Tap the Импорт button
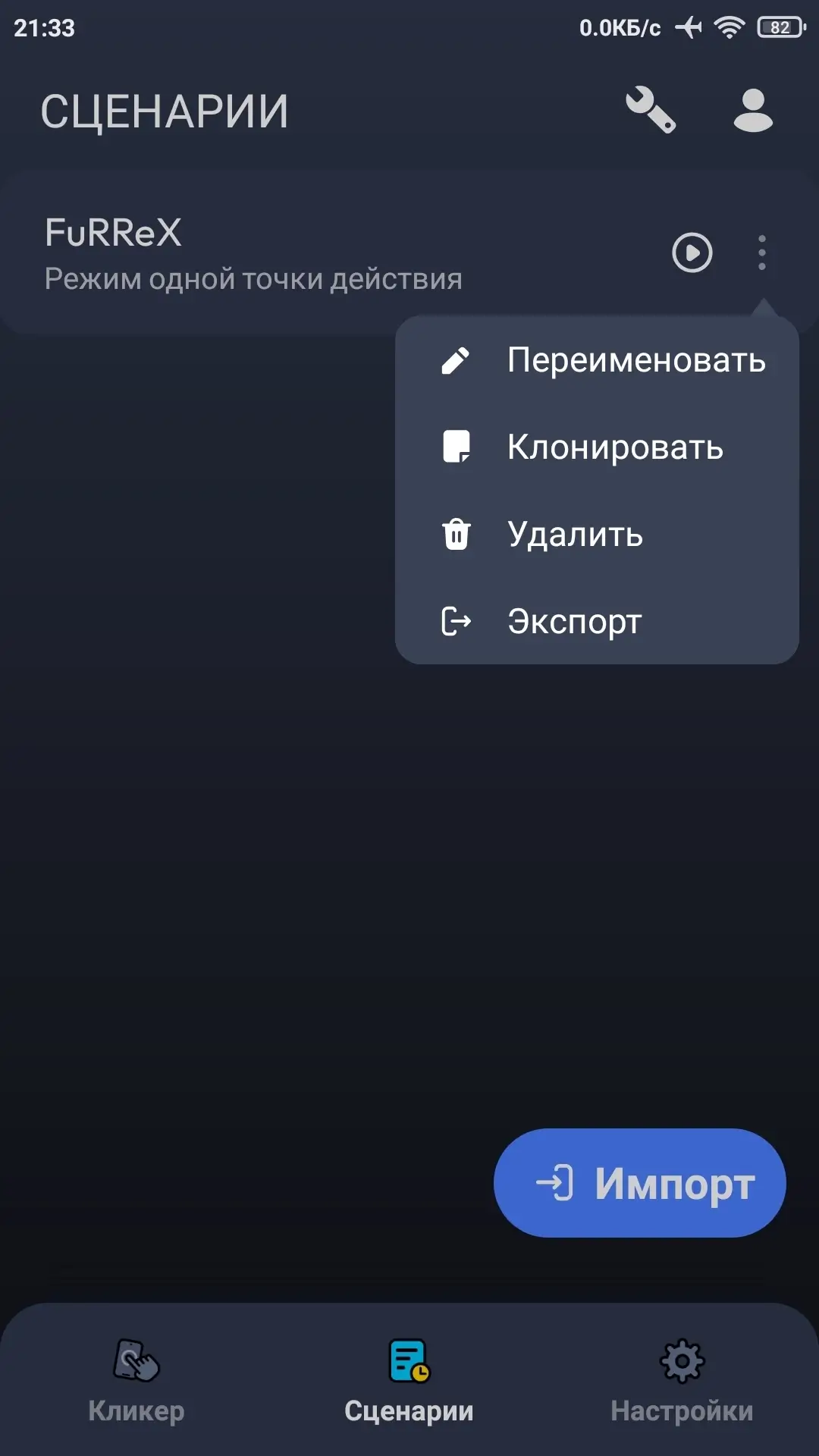819x1456 pixels. tap(639, 1183)
